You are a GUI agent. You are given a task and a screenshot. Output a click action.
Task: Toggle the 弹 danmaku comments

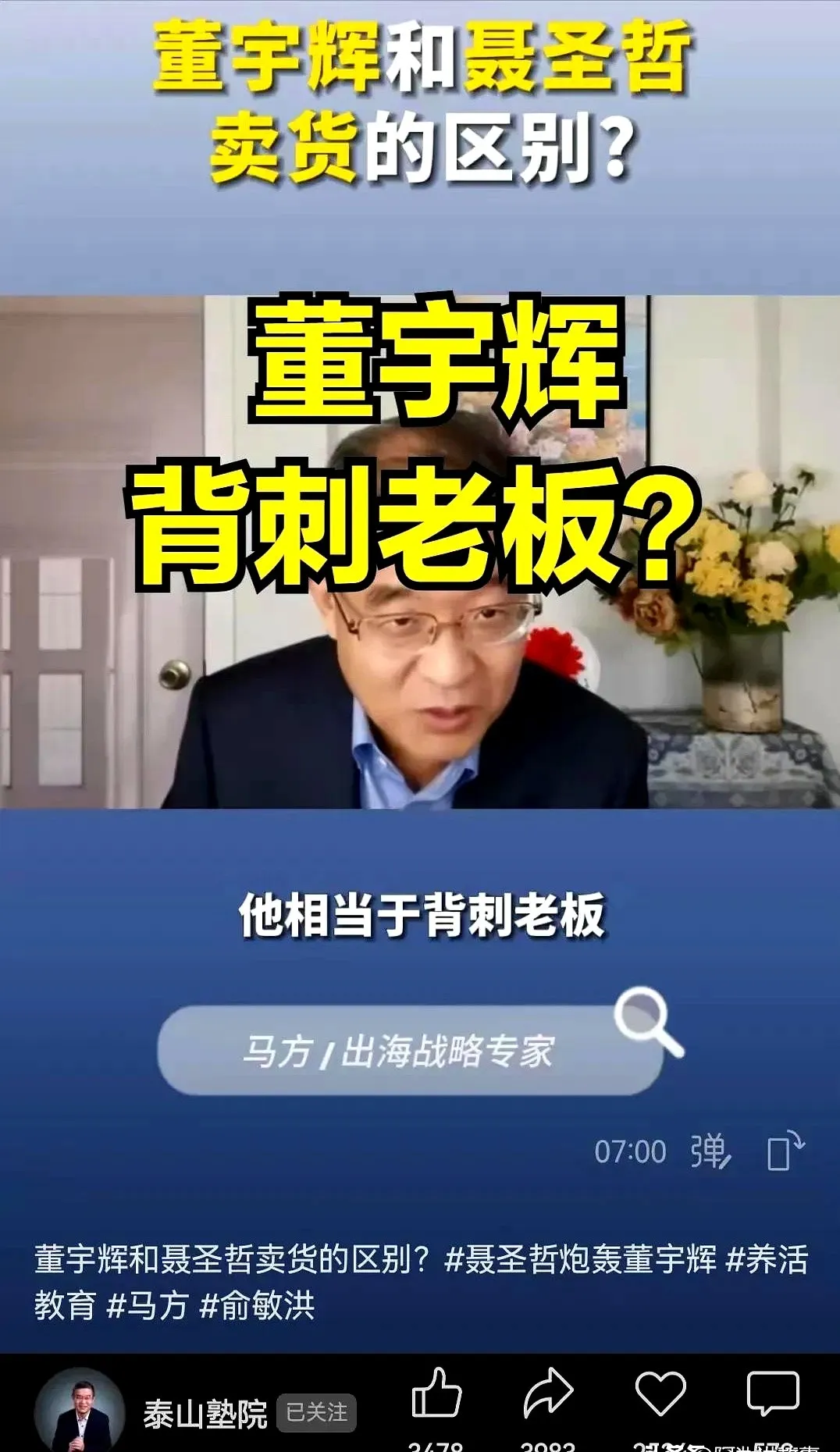[710, 1151]
